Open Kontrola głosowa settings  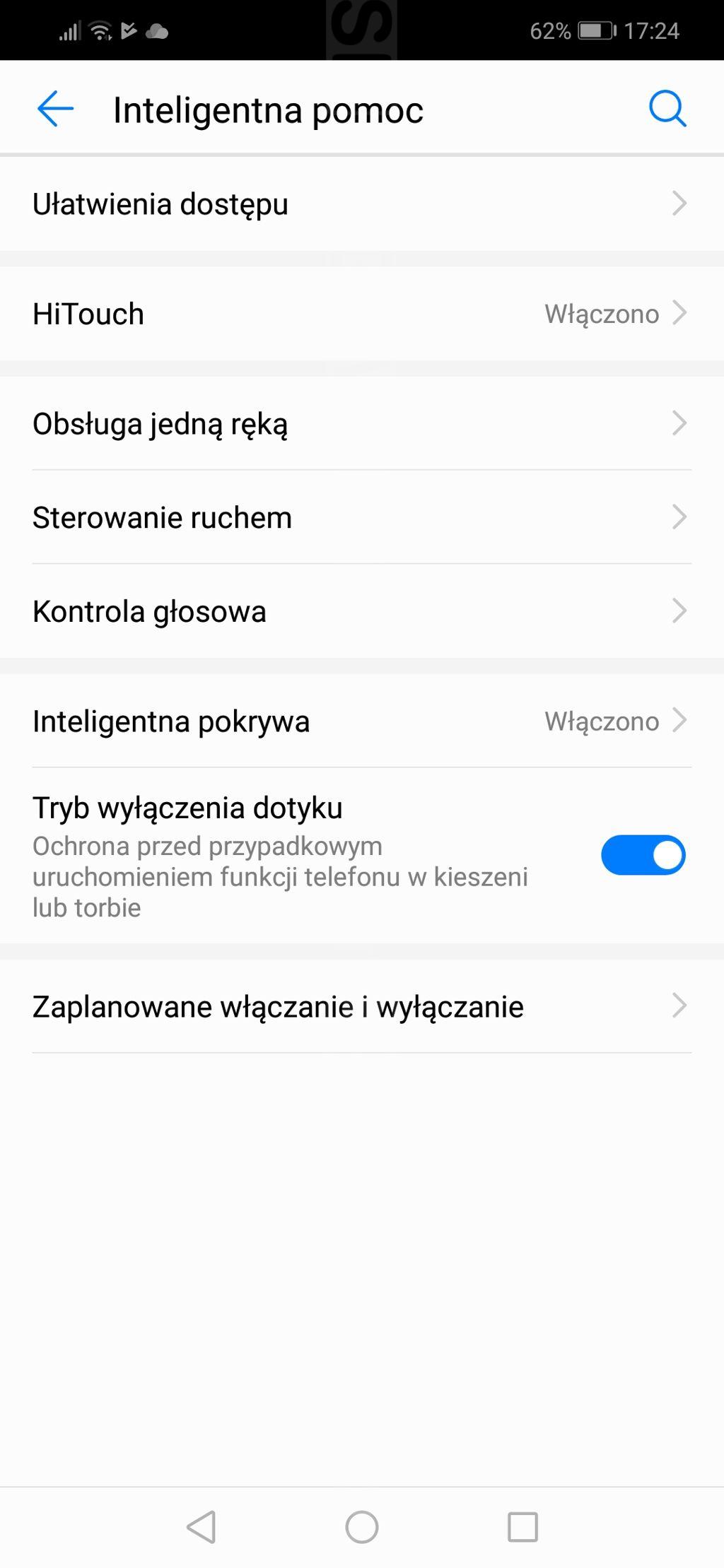(361, 612)
